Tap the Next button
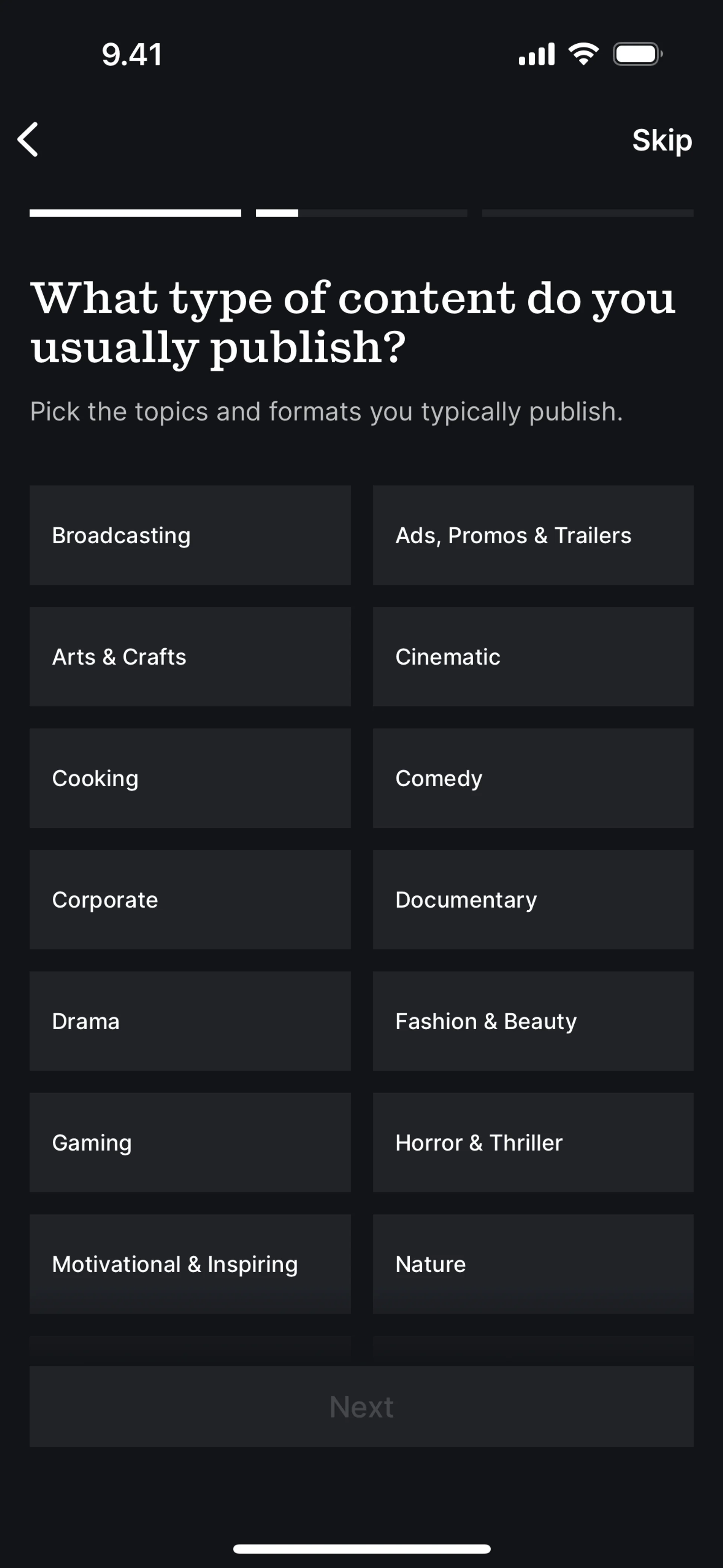Viewport: 723px width, 1568px height. [361, 1406]
